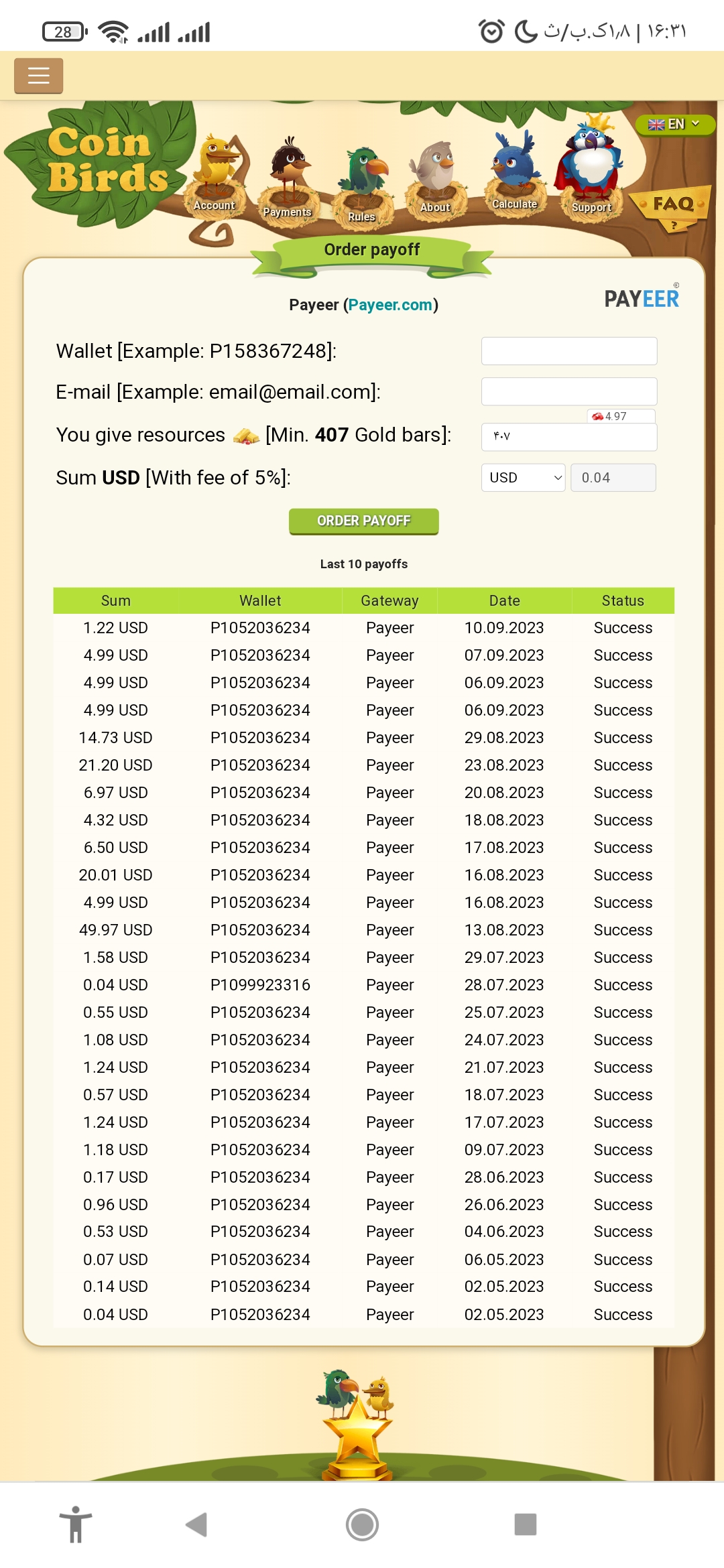Edit the Gold bars amount field
The height and width of the screenshot is (1568, 724).
pos(568,437)
